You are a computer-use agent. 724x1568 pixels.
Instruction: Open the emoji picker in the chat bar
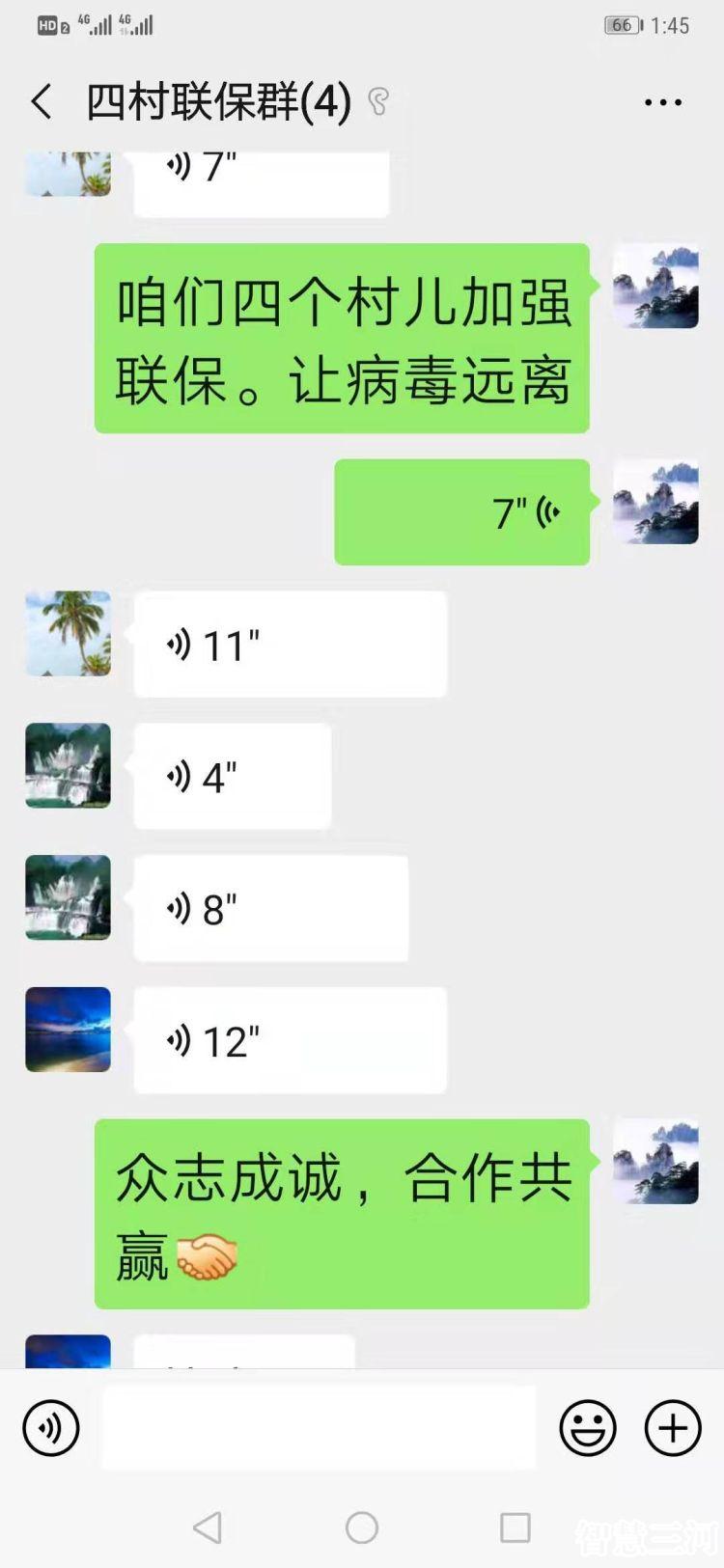[x=589, y=1428]
